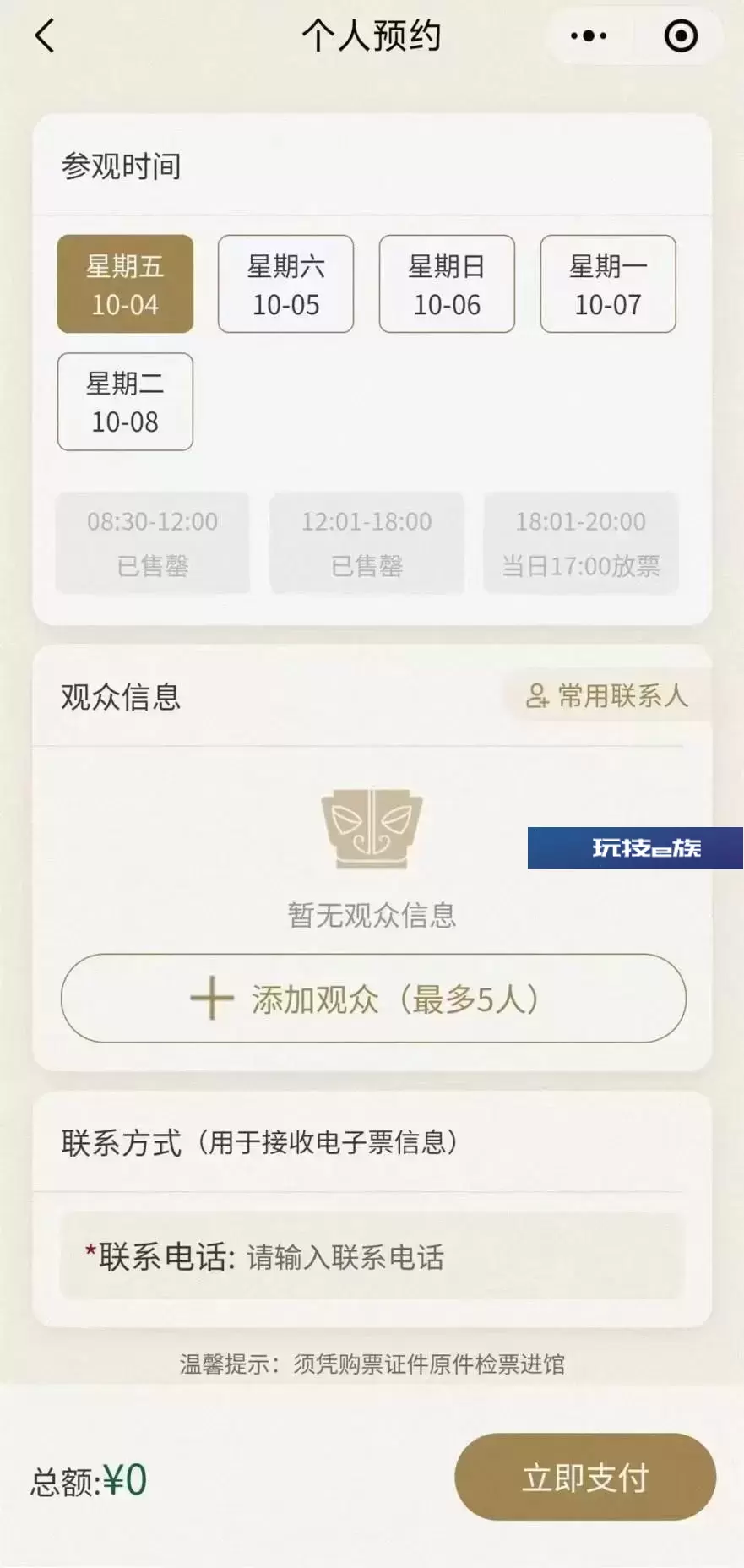The height and width of the screenshot is (1568, 744).
Task: Add a visitor with 添加观众 button
Action: [x=373, y=999]
